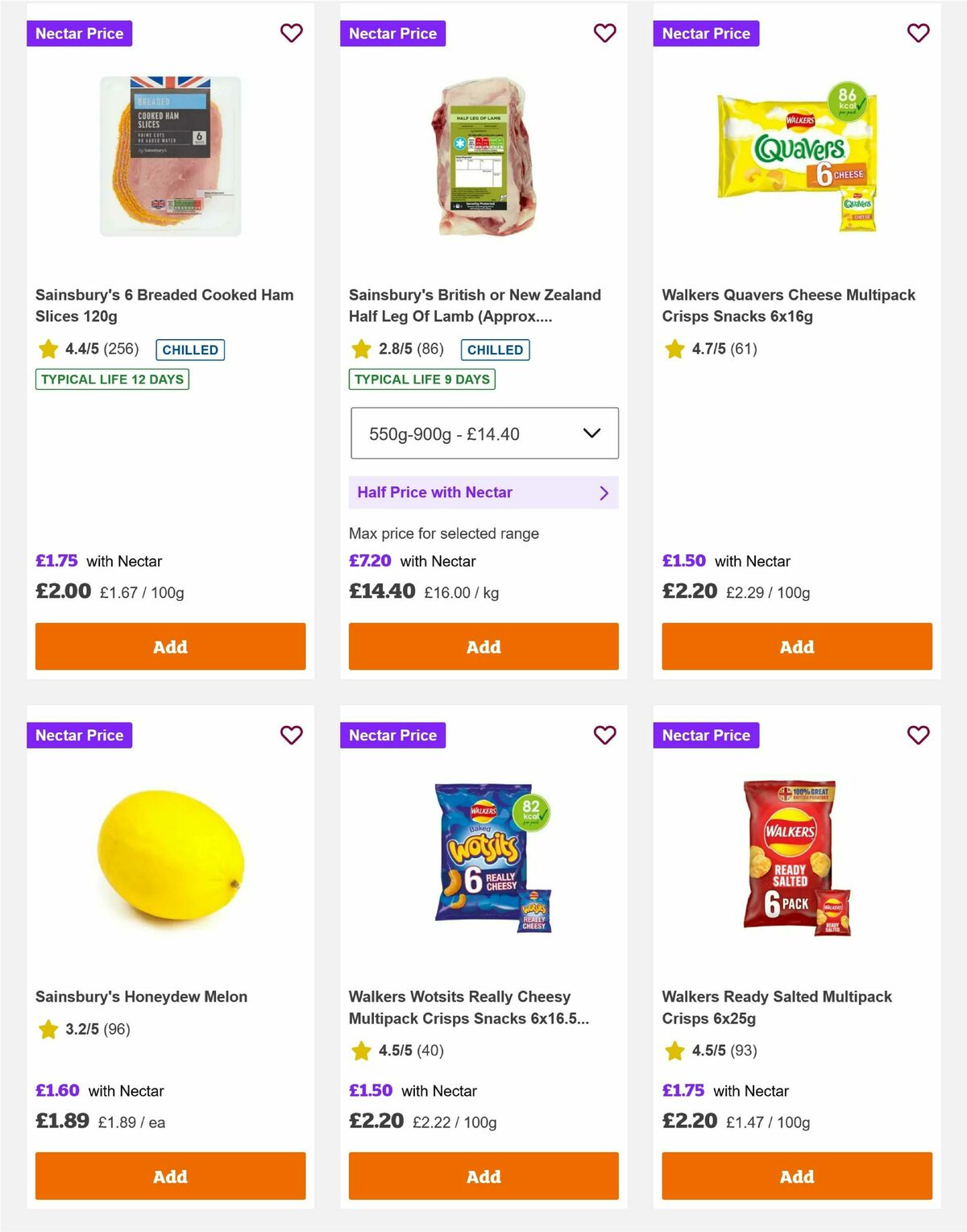This screenshot has width=967, height=1232.
Task: Click the star icon beside Wotsits 4.5/5 rating
Action: (359, 1051)
